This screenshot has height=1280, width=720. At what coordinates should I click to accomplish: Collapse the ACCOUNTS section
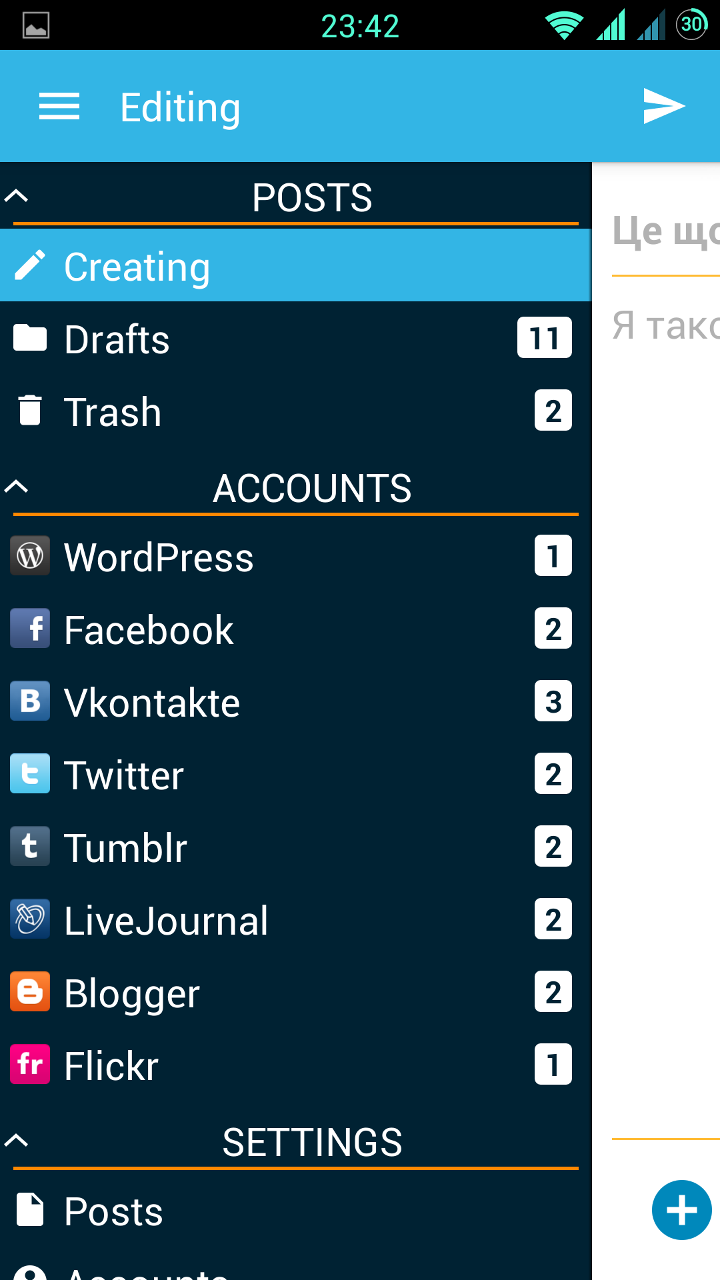point(17,487)
